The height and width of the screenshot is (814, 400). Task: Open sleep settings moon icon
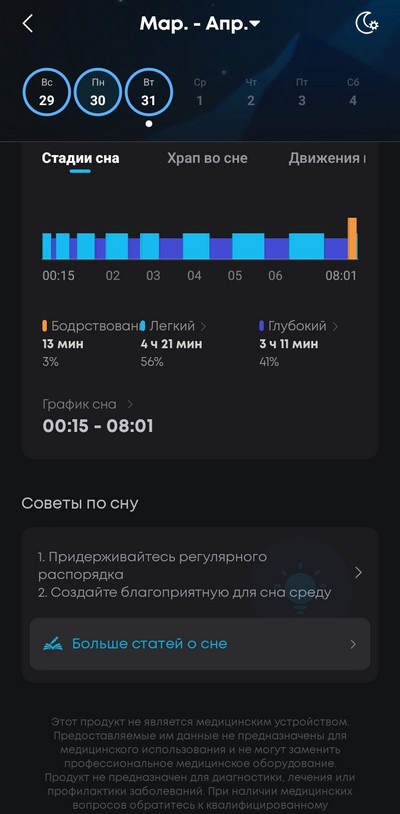click(367, 24)
